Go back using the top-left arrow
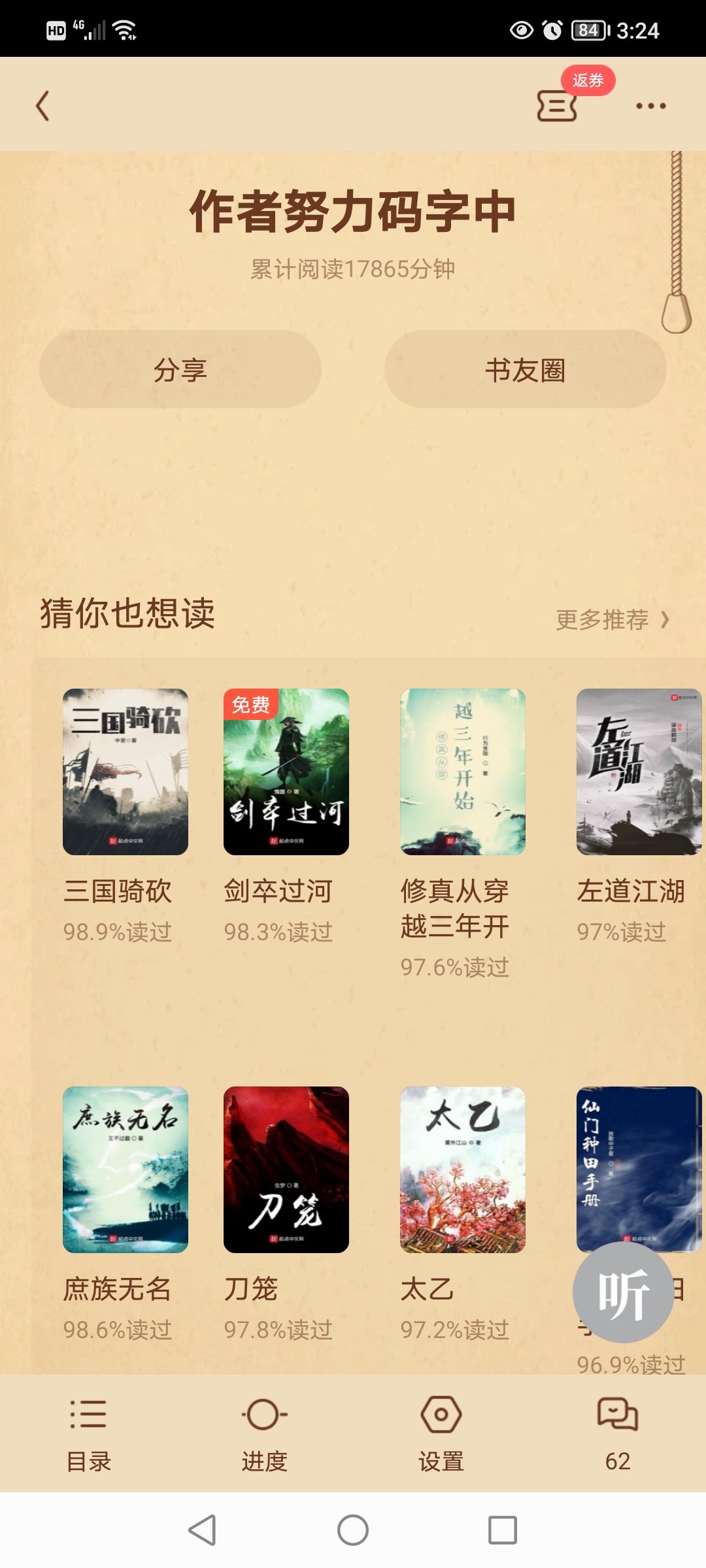This screenshot has width=706, height=1568. coord(42,106)
